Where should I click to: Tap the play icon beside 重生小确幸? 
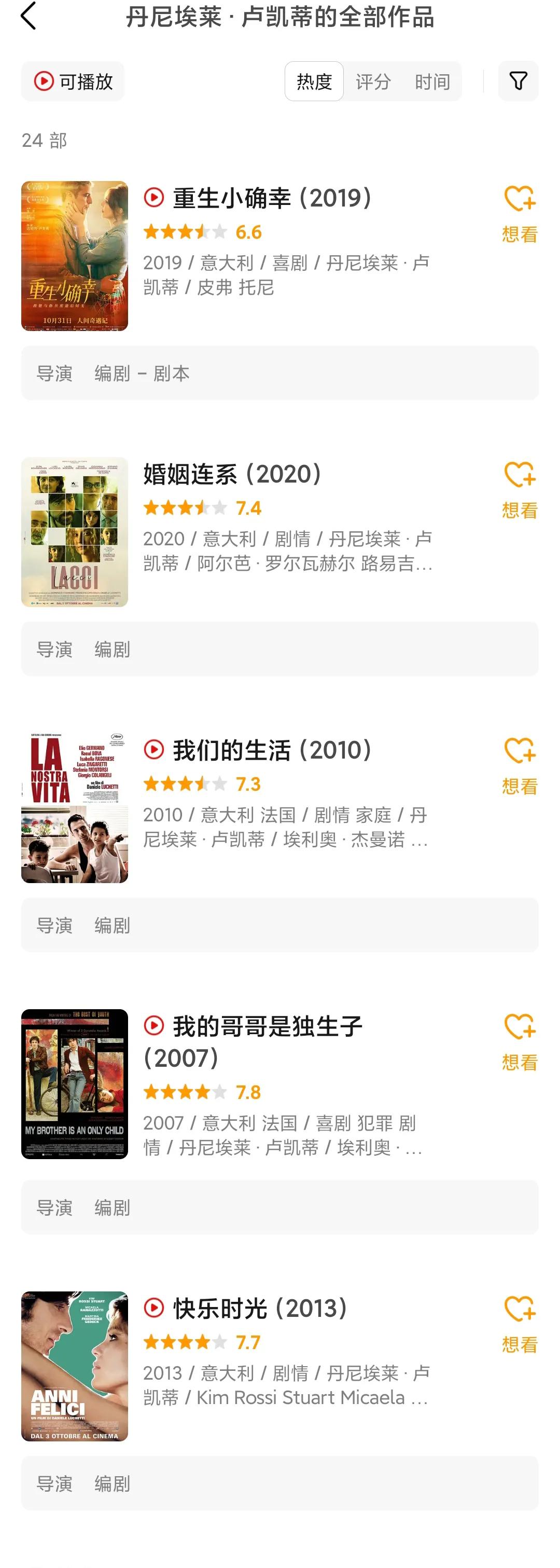[156, 198]
